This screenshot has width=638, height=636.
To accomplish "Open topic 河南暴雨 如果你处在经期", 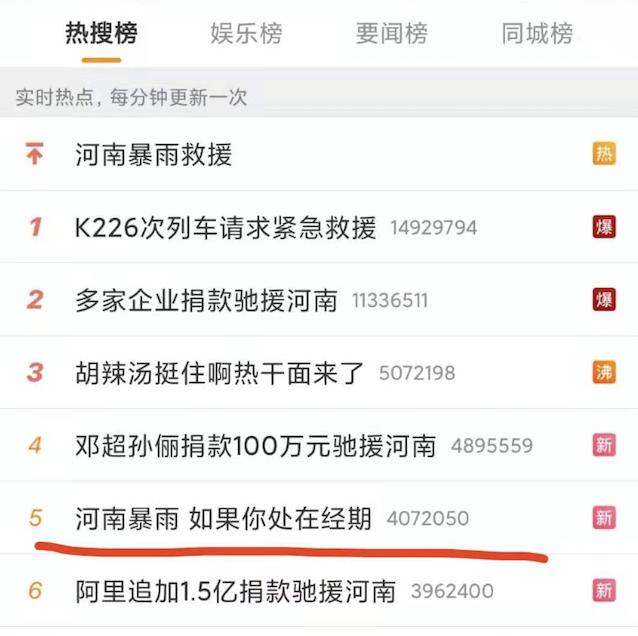I will tap(224, 519).
